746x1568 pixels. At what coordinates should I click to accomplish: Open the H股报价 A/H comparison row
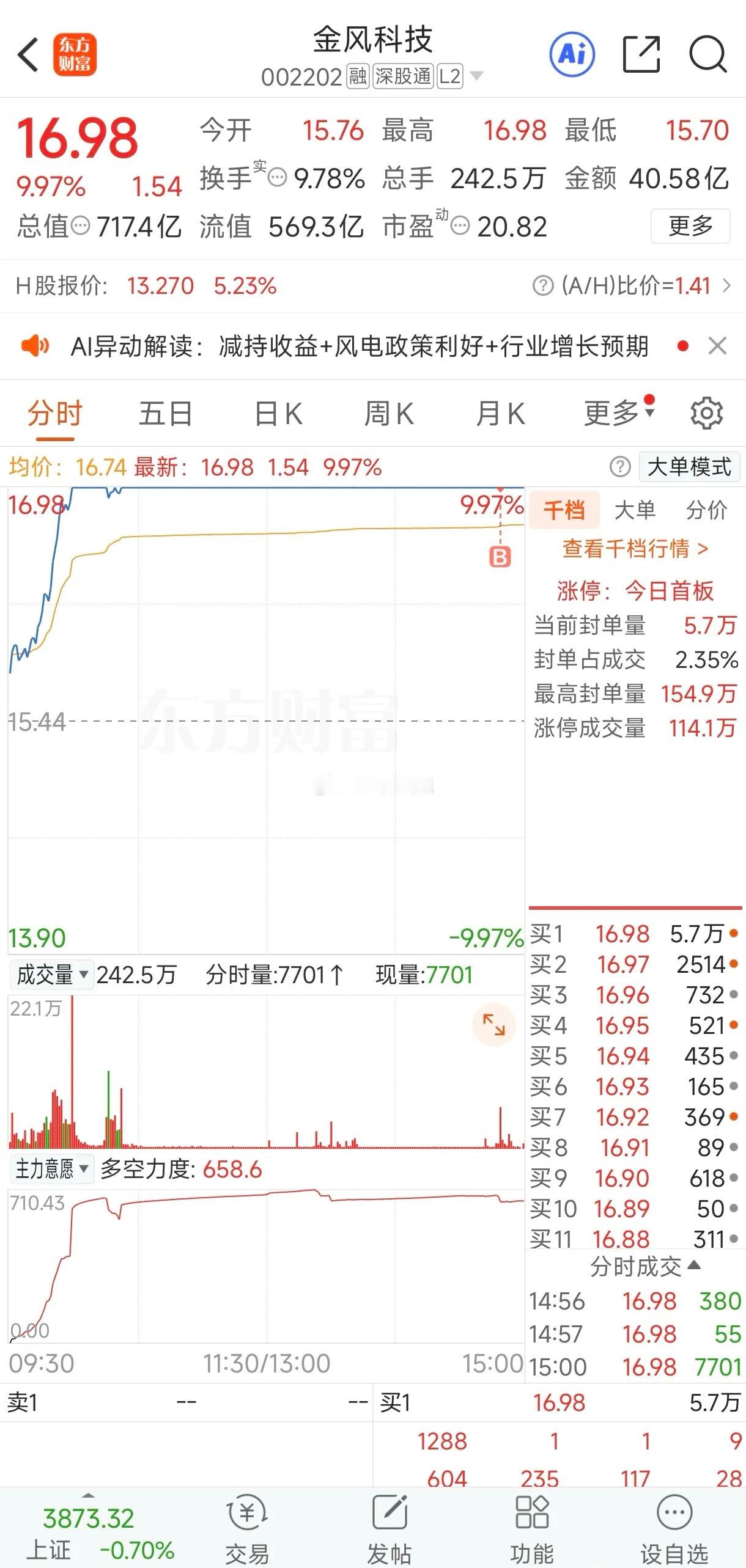point(373,286)
